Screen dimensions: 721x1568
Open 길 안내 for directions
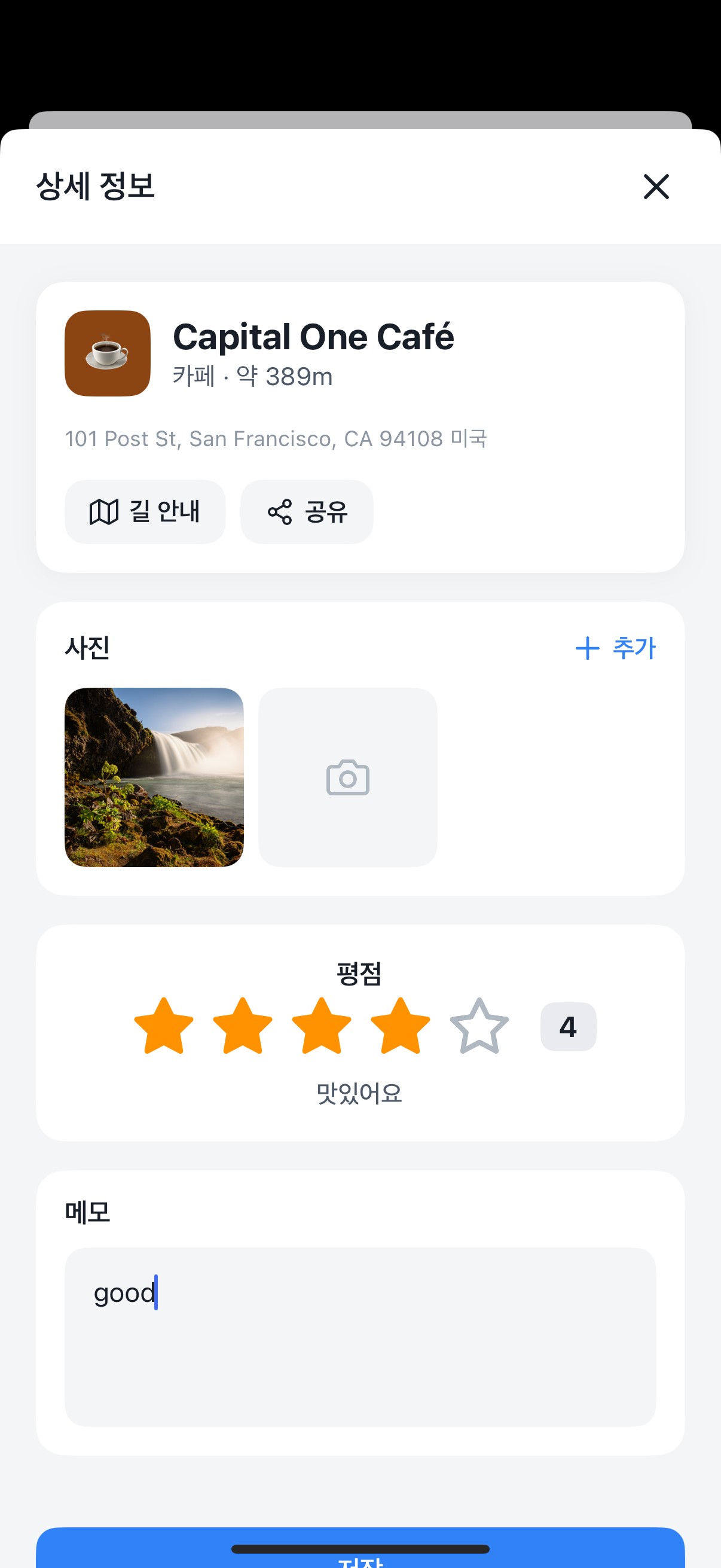145,512
